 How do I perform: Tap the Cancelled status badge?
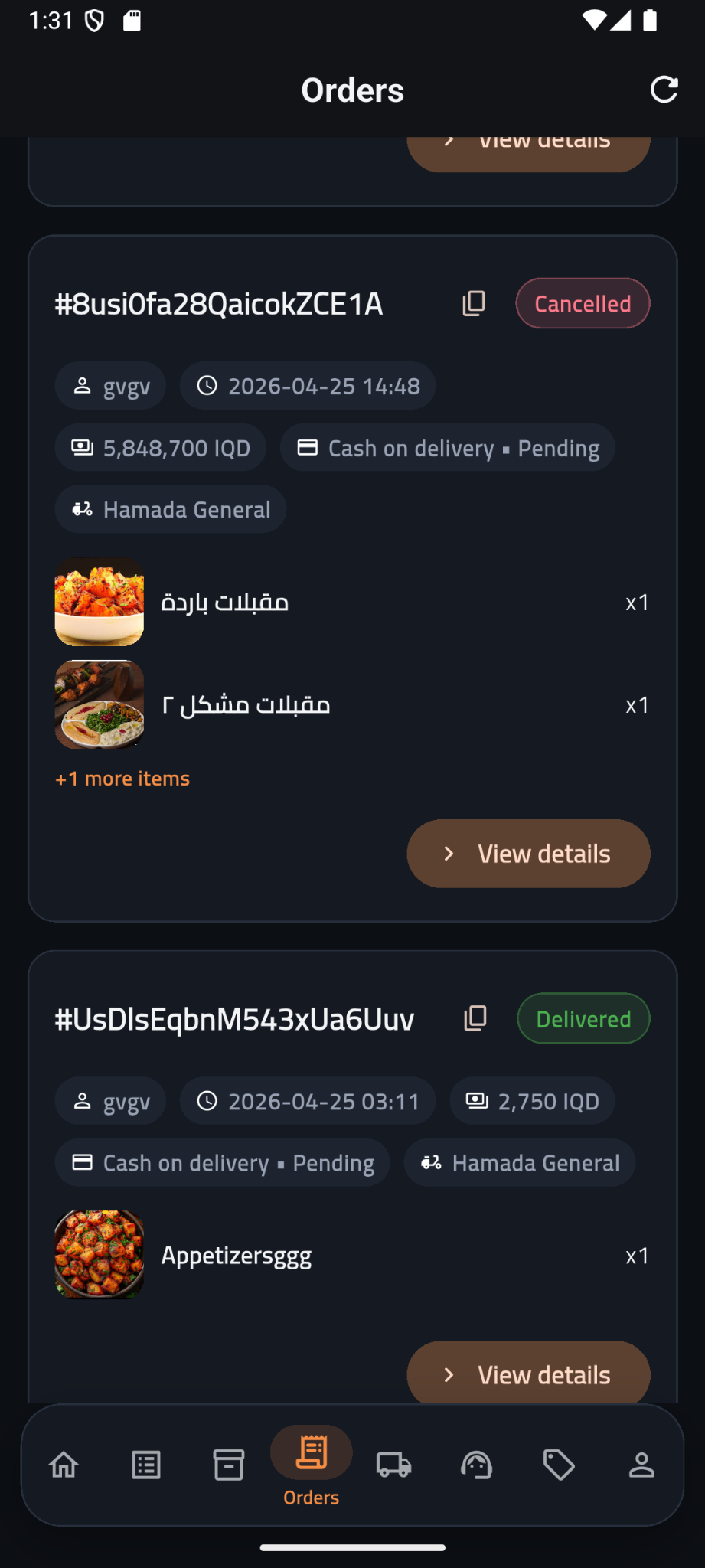[583, 303]
